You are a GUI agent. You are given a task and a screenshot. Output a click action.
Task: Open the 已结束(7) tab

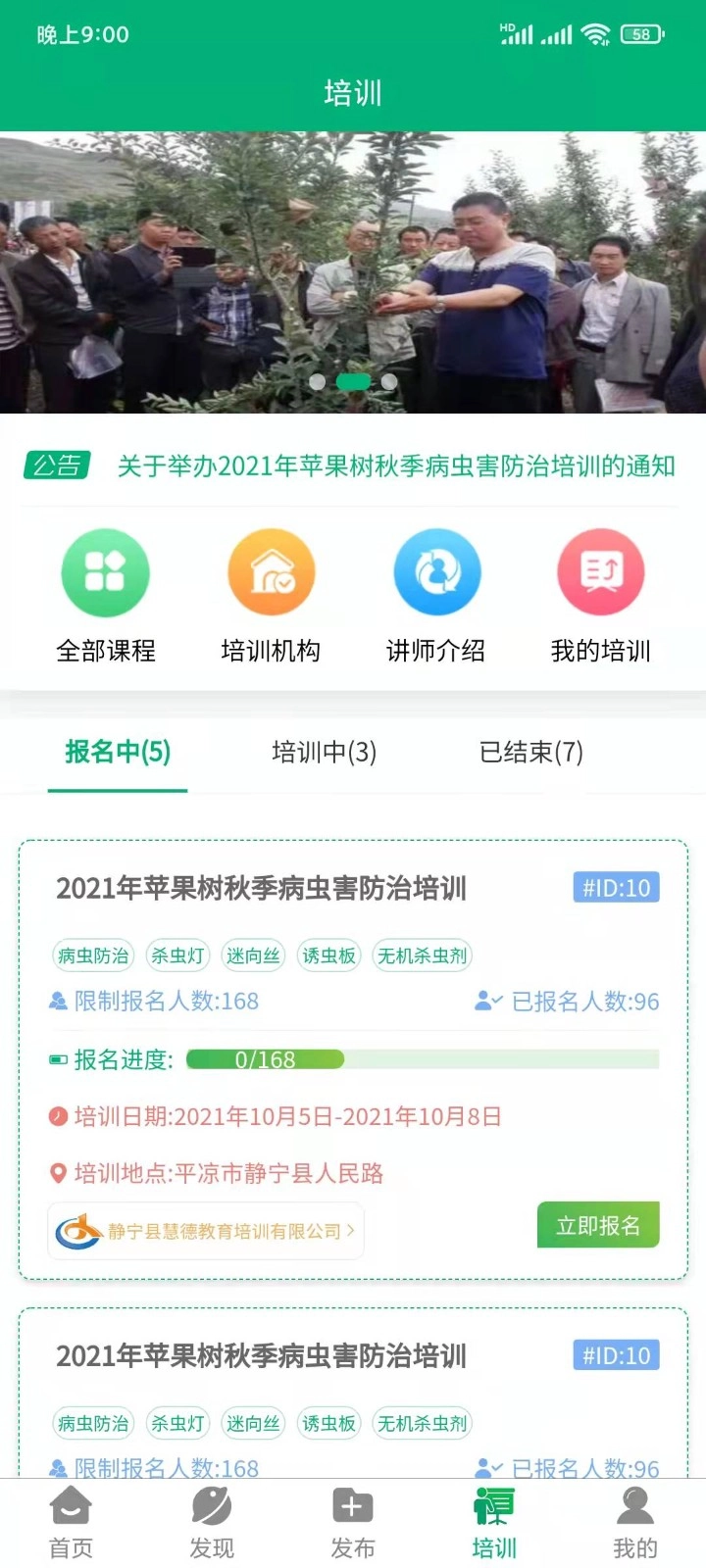point(533,753)
